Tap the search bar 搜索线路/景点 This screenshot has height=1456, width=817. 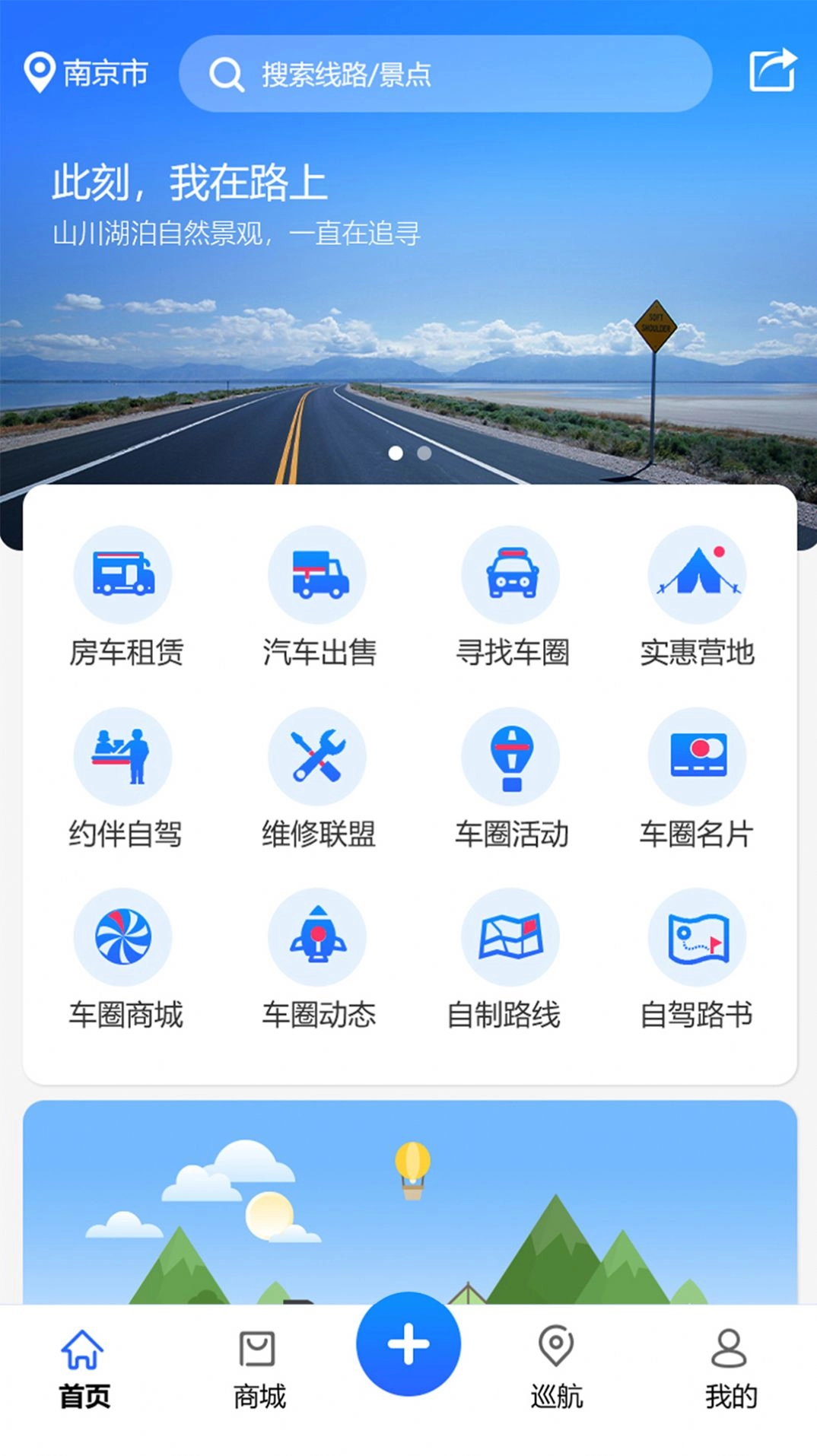click(x=447, y=74)
